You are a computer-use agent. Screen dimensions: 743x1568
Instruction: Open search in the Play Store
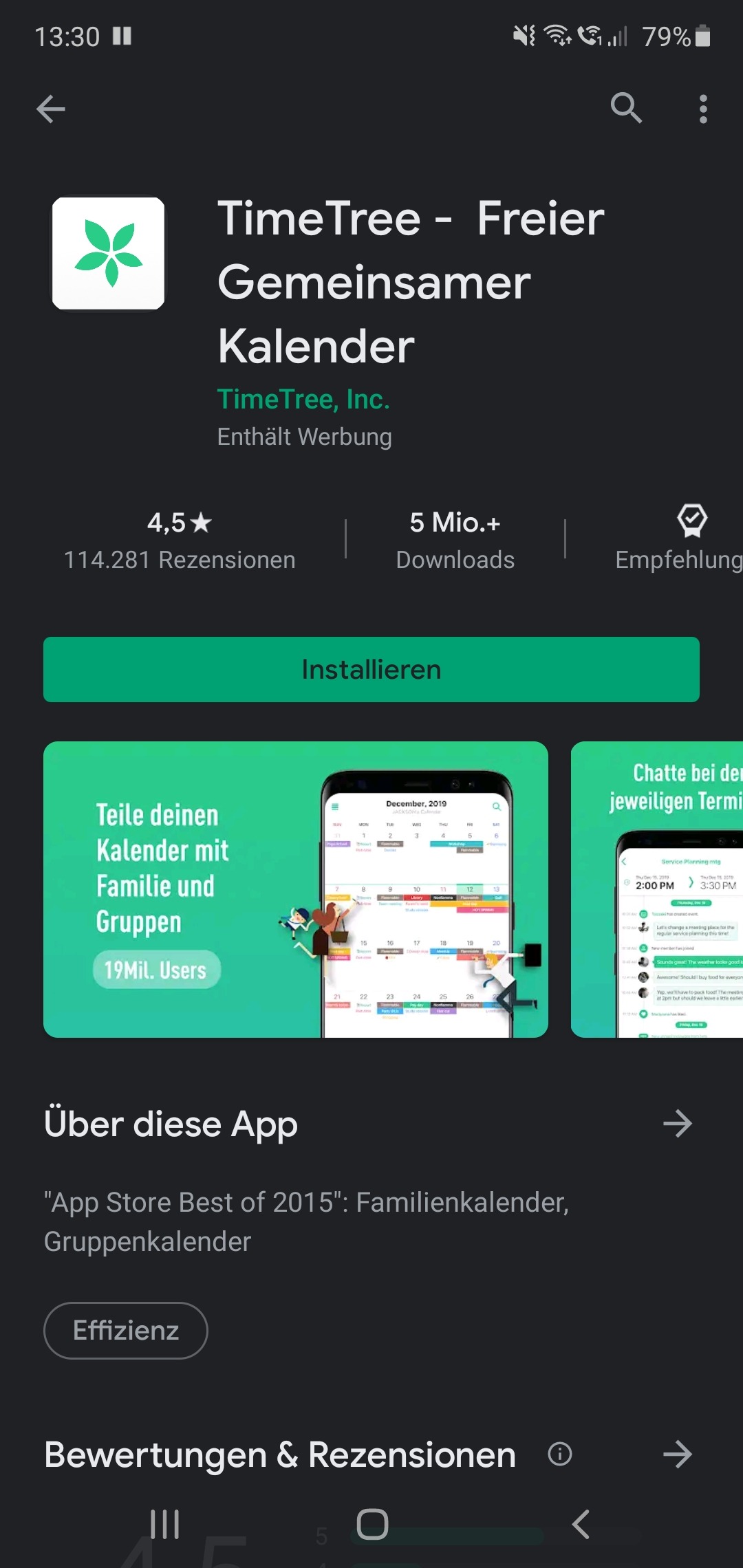[x=626, y=108]
